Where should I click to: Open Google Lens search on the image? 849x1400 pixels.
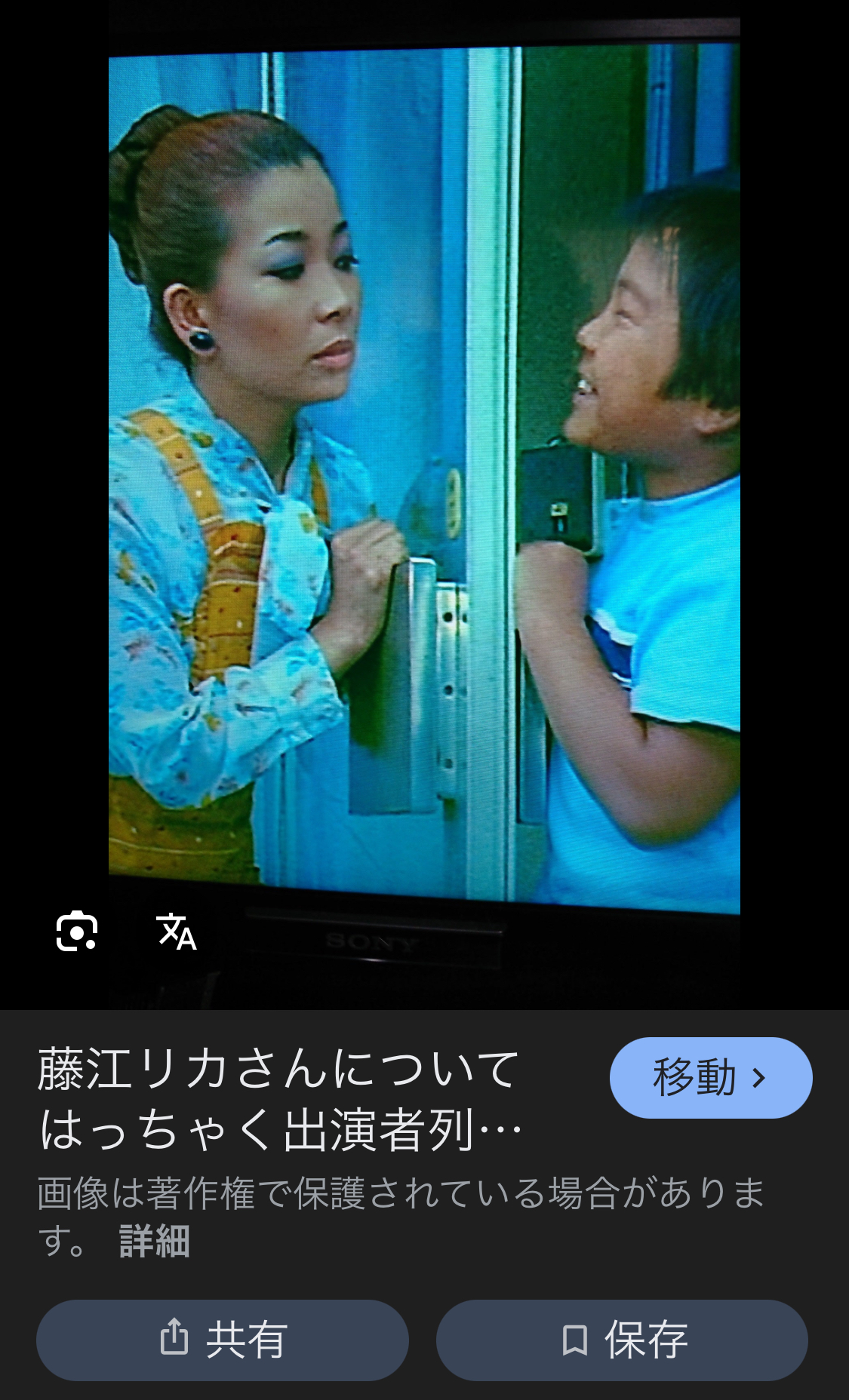click(77, 931)
